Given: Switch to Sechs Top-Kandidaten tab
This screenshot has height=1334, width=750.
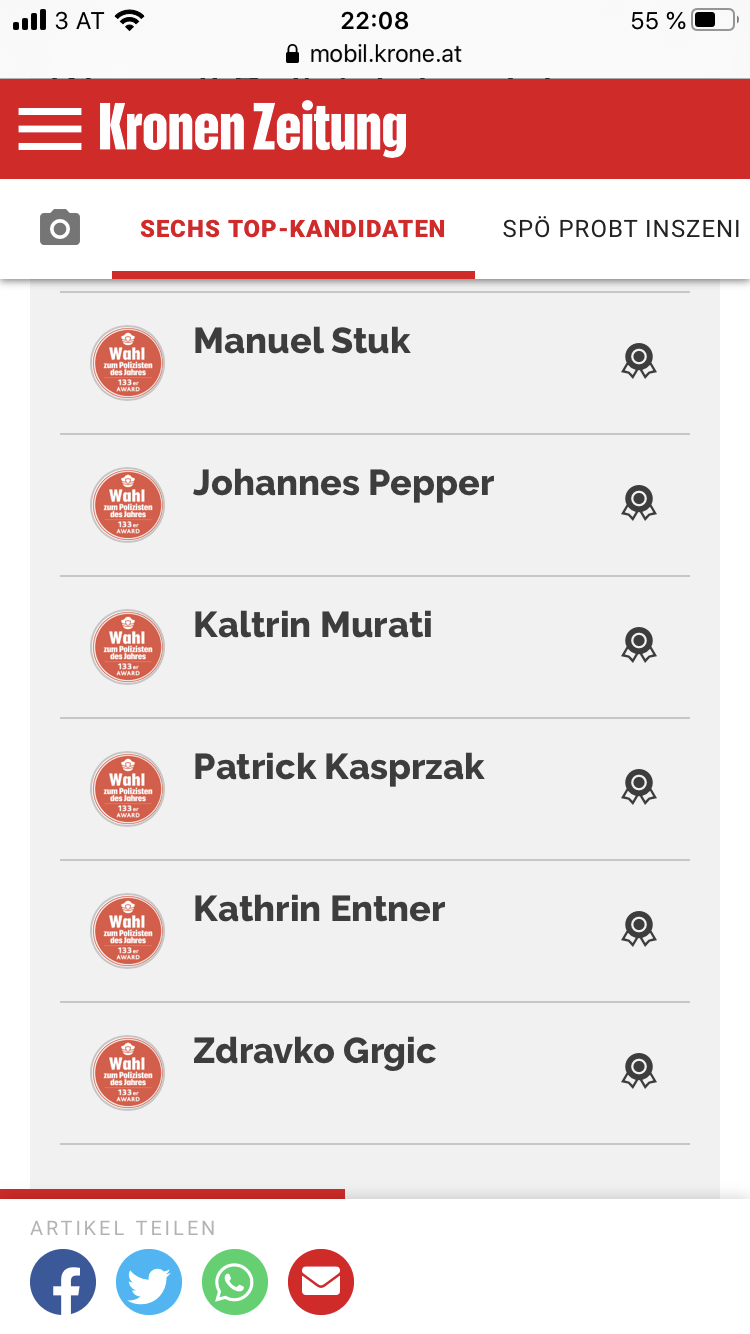Looking at the screenshot, I should pyautogui.click(x=292, y=229).
